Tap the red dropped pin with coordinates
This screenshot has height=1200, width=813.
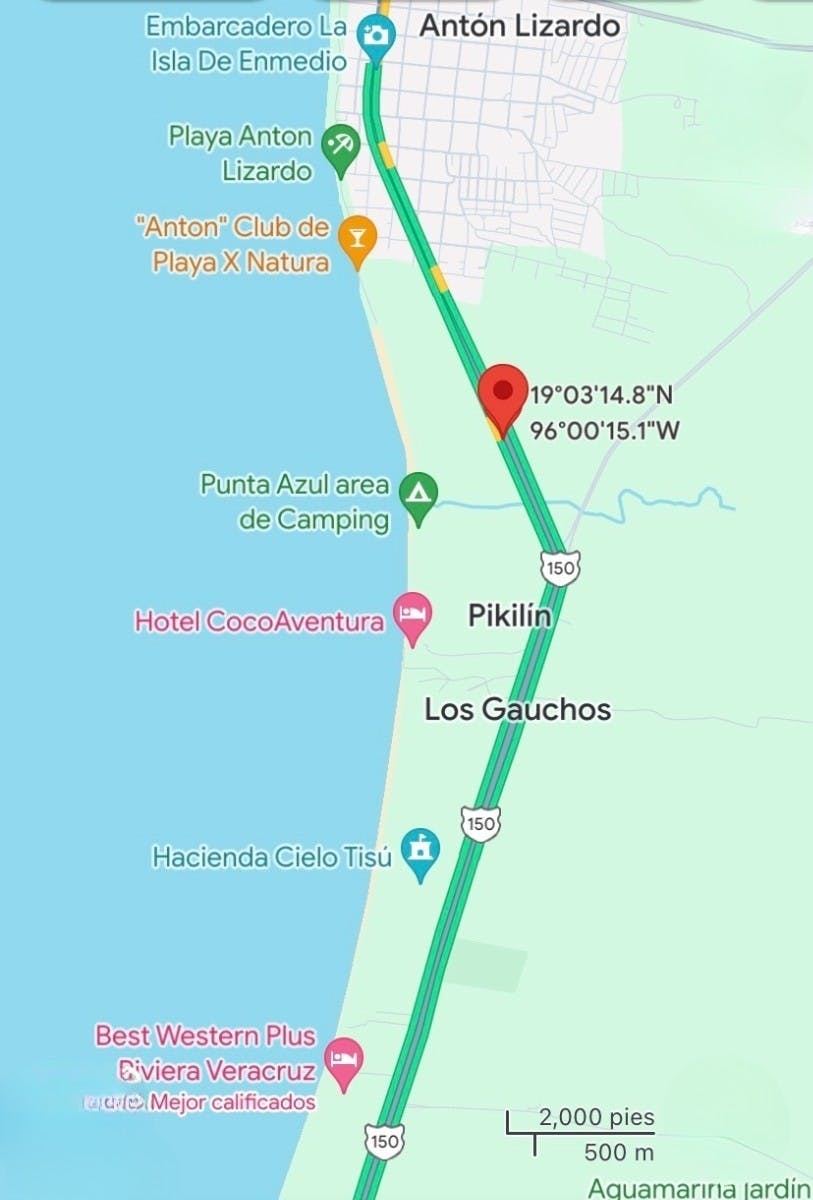(x=502, y=394)
